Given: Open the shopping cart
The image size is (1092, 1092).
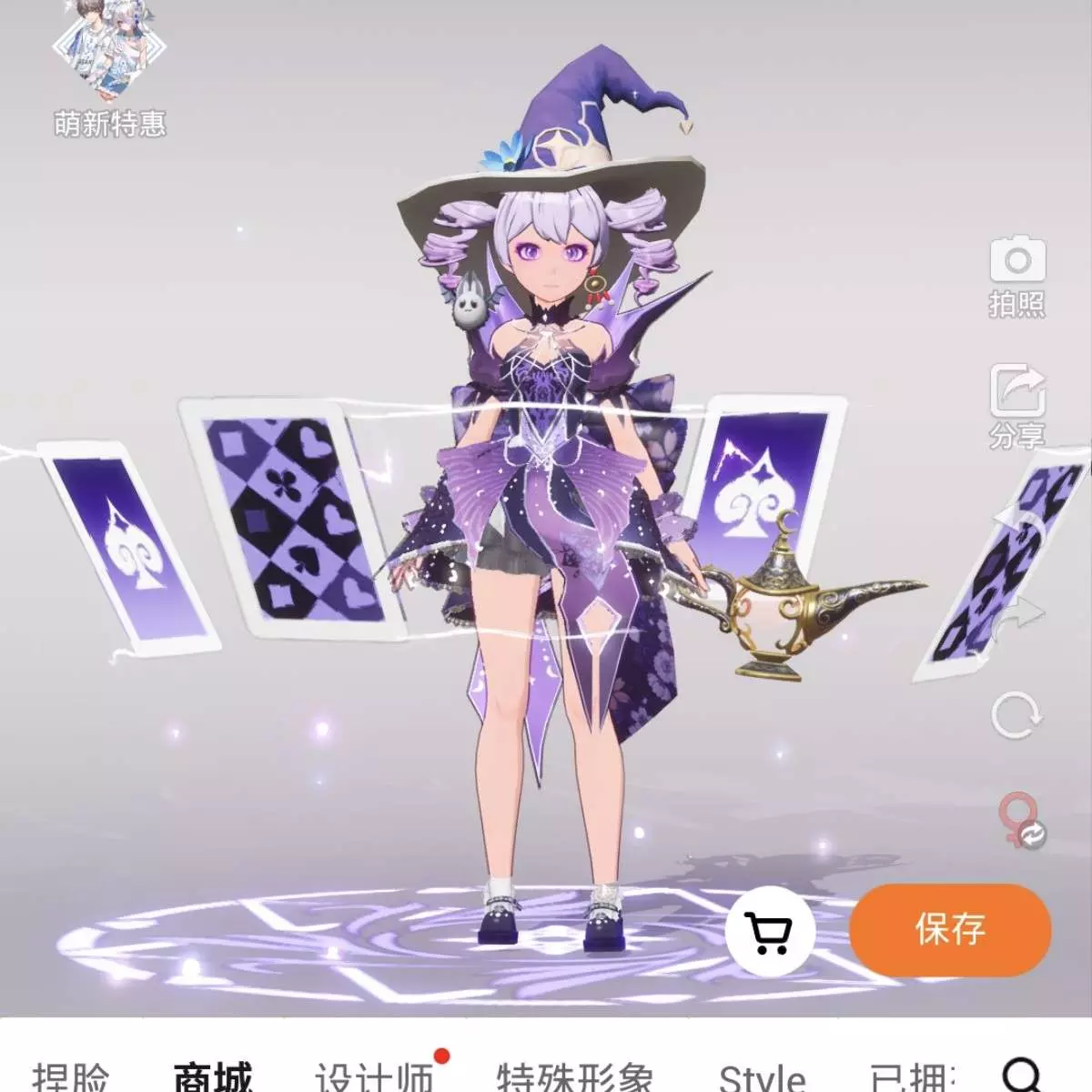Looking at the screenshot, I should tap(770, 932).
